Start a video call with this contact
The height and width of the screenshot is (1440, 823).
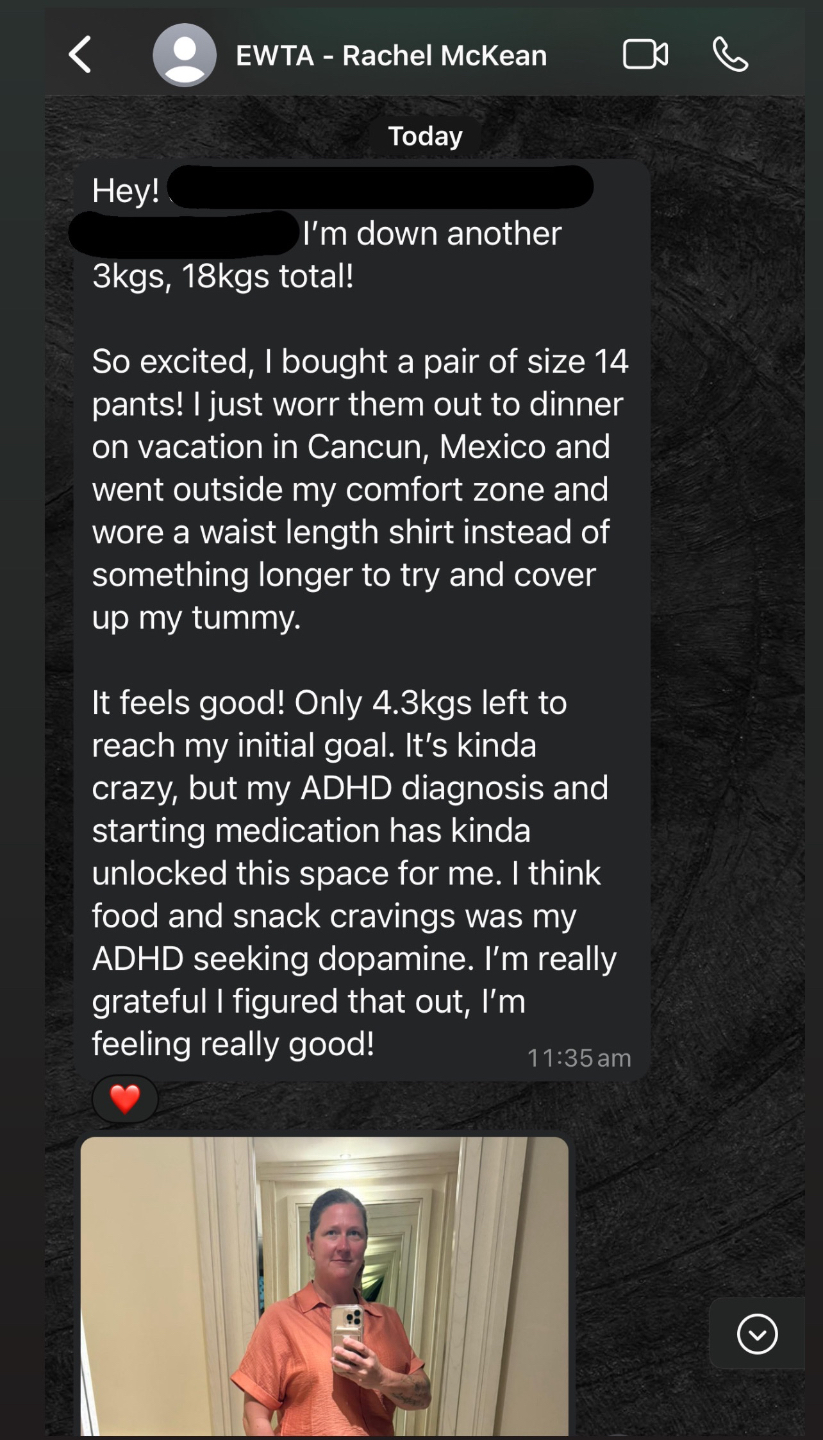(x=645, y=55)
